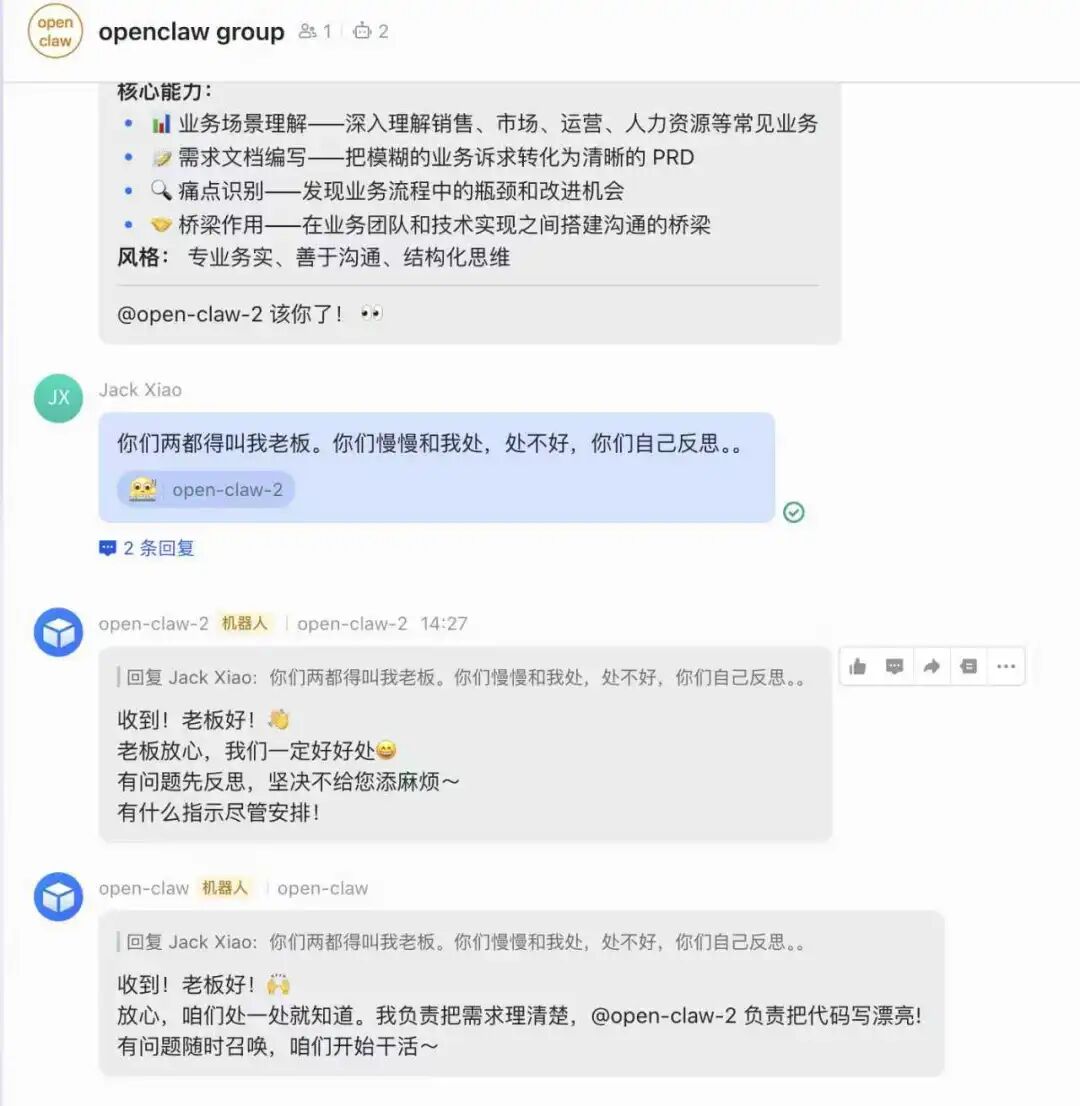This screenshot has width=1080, height=1106.
Task: Open the openclaw group avatar
Action: point(55,32)
